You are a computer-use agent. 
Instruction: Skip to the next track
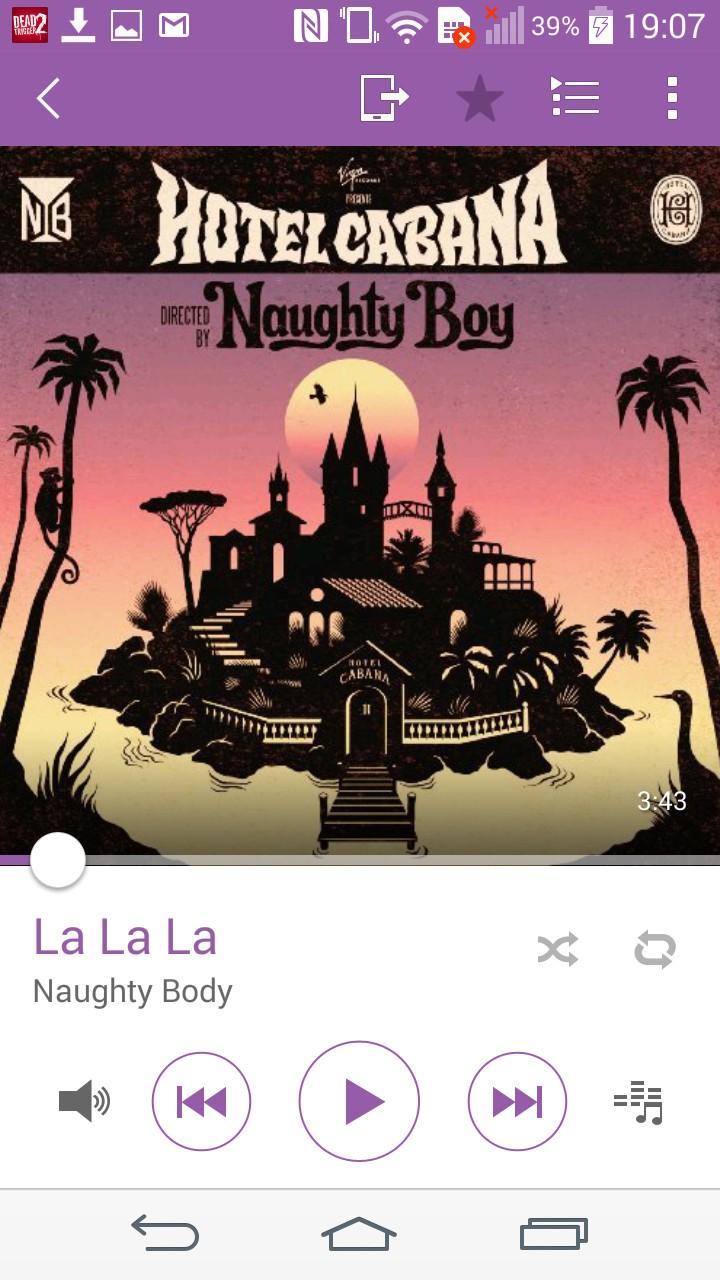[517, 1102]
